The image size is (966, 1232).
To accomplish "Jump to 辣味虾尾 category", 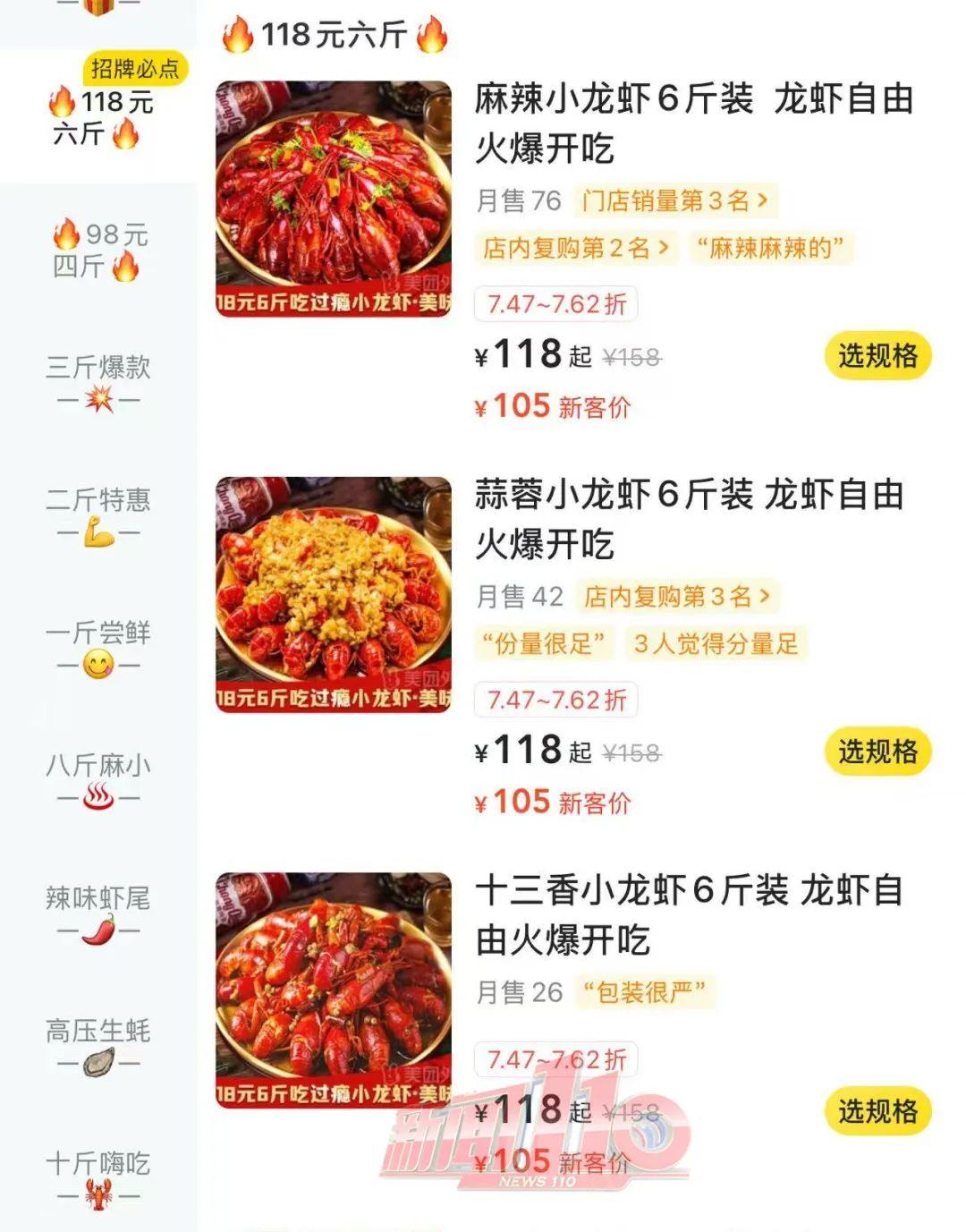I will [x=97, y=913].
